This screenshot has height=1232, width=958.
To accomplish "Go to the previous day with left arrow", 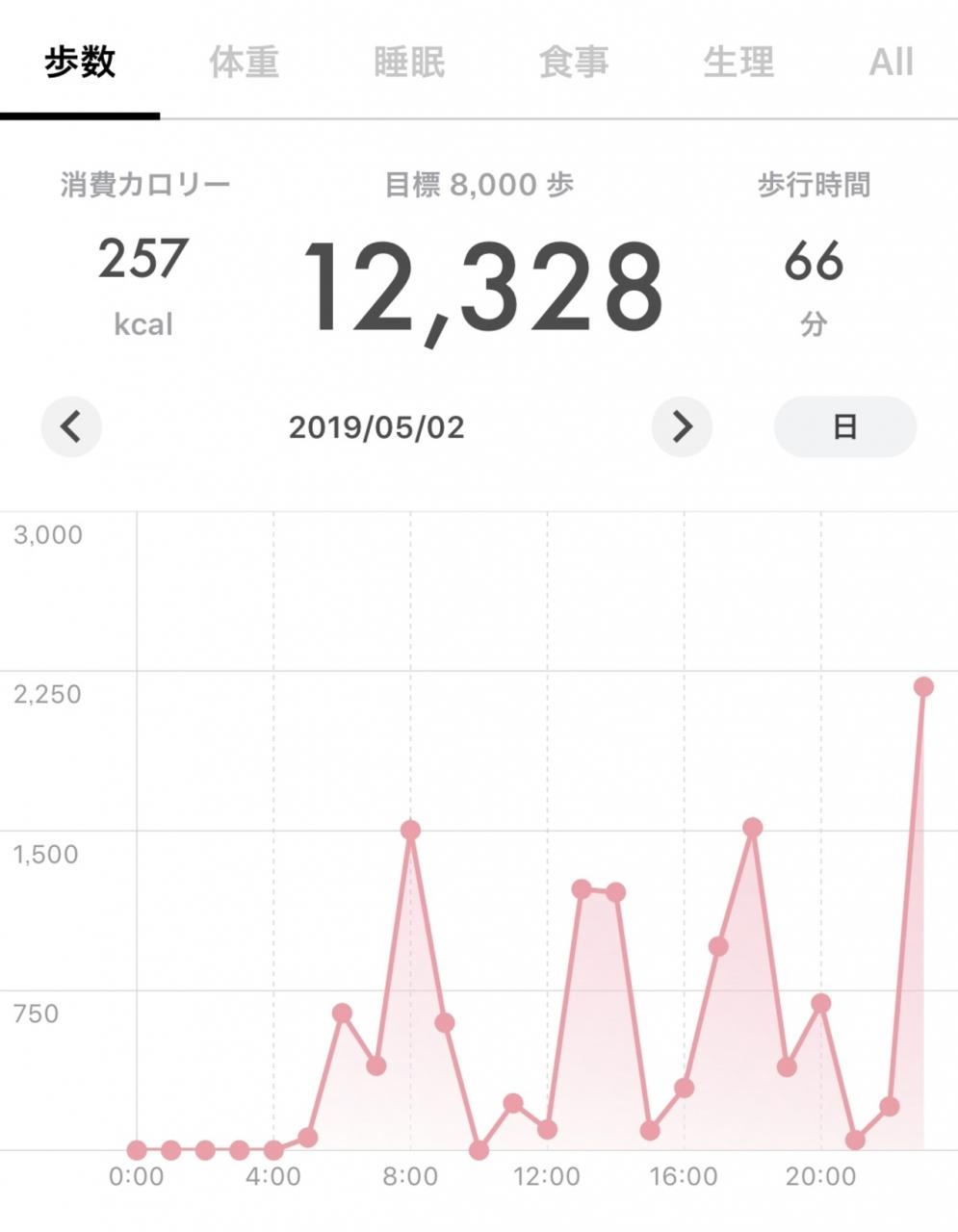I will [71, 426].
